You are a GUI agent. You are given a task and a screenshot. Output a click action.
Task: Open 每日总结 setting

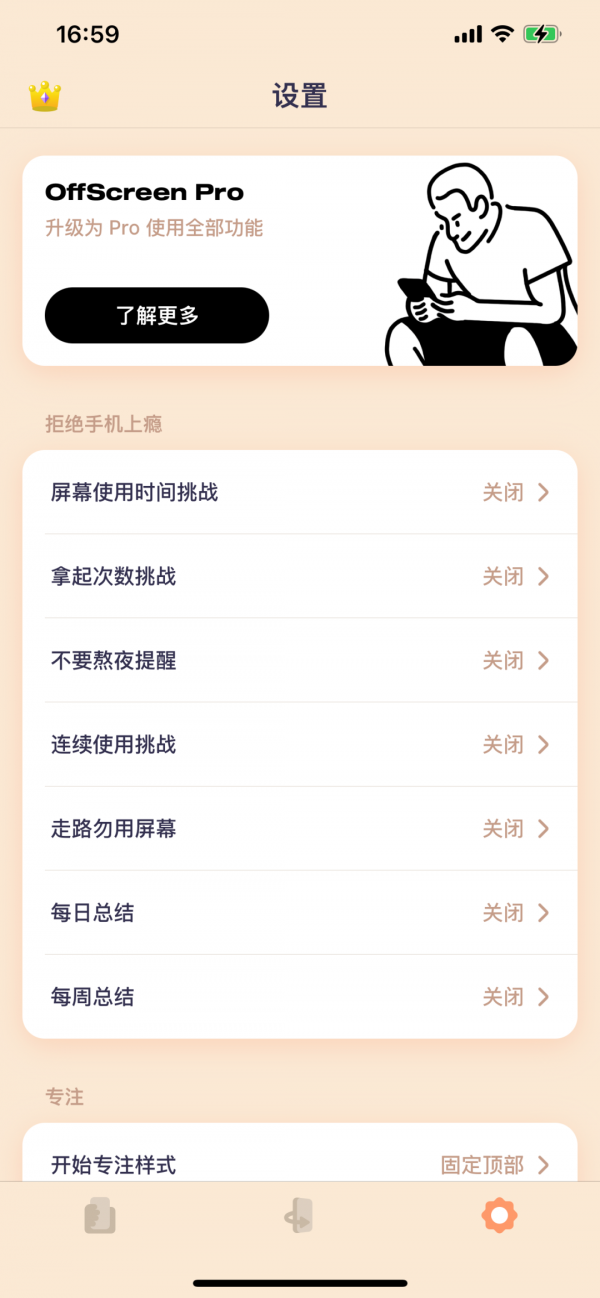[300, 912]
